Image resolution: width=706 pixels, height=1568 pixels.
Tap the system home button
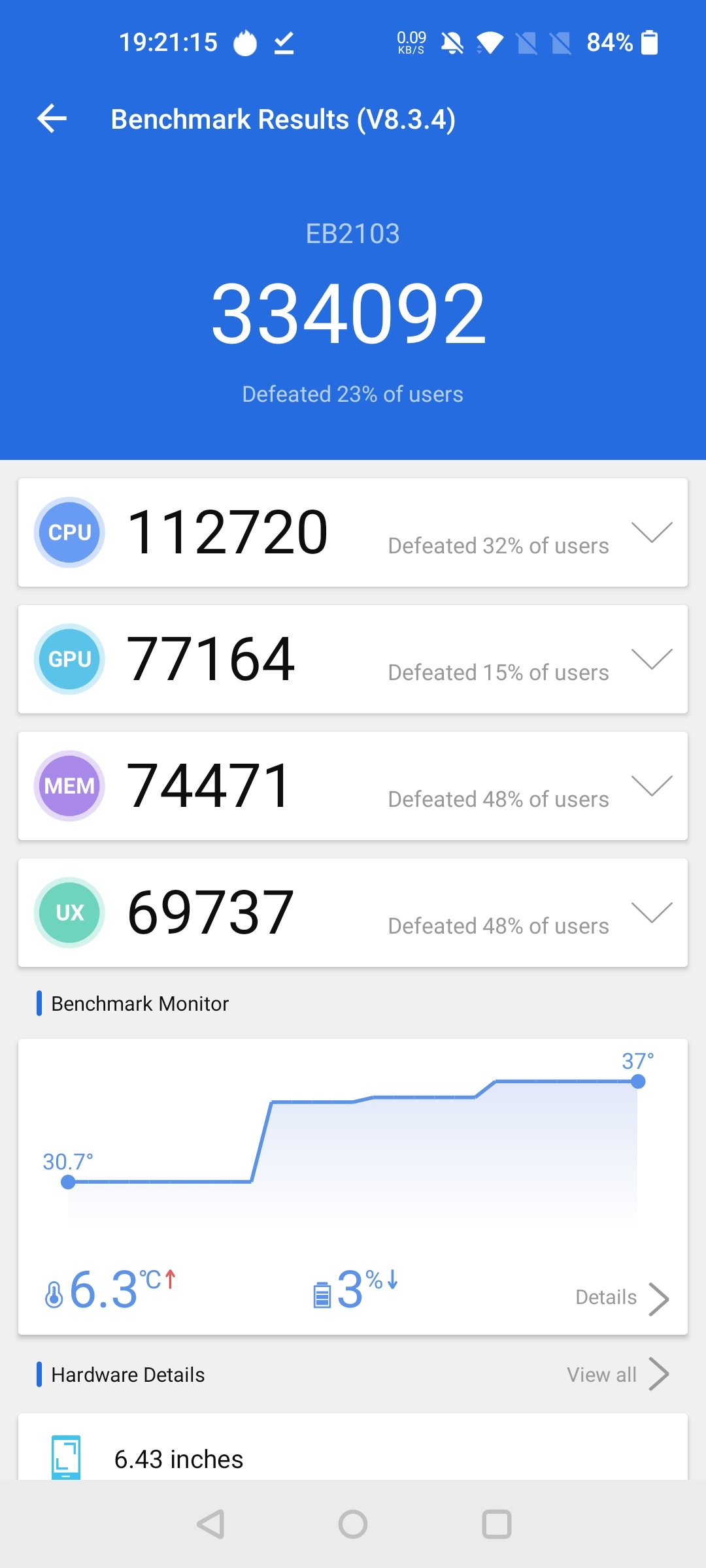click(353, 1524)
